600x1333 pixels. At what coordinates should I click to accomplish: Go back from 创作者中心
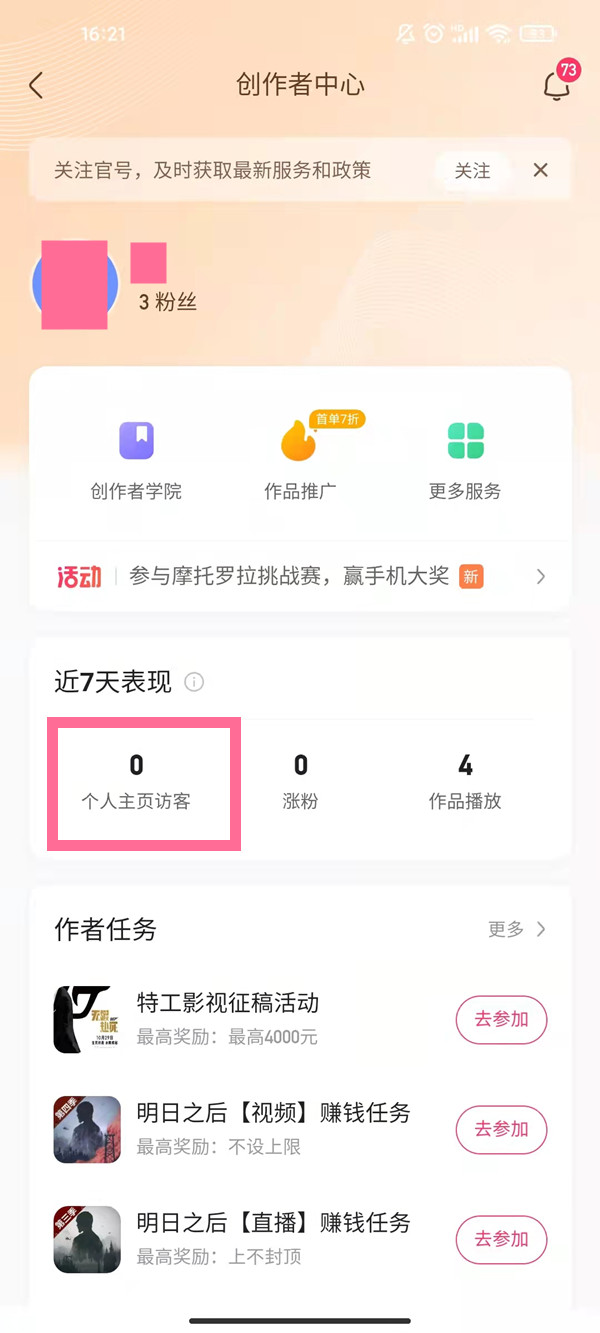click(36, 85)
